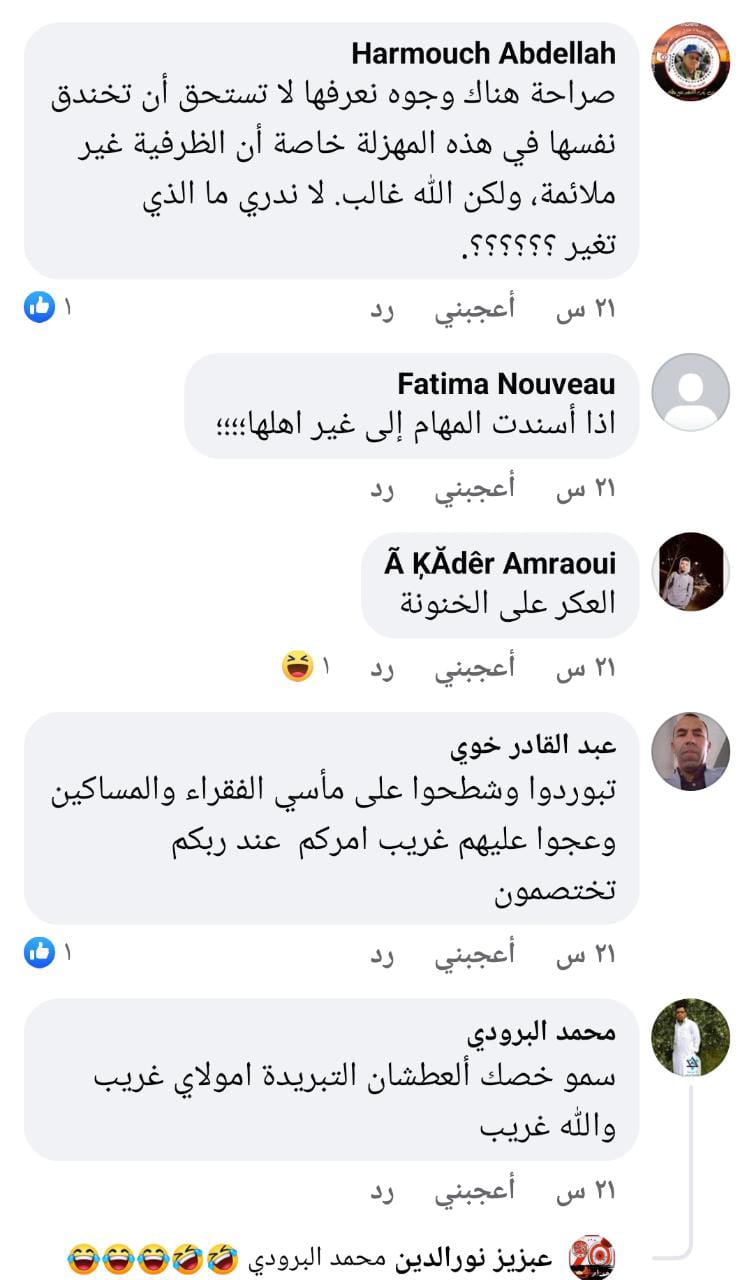Open Fatima Nouveau's profile name

505,384
